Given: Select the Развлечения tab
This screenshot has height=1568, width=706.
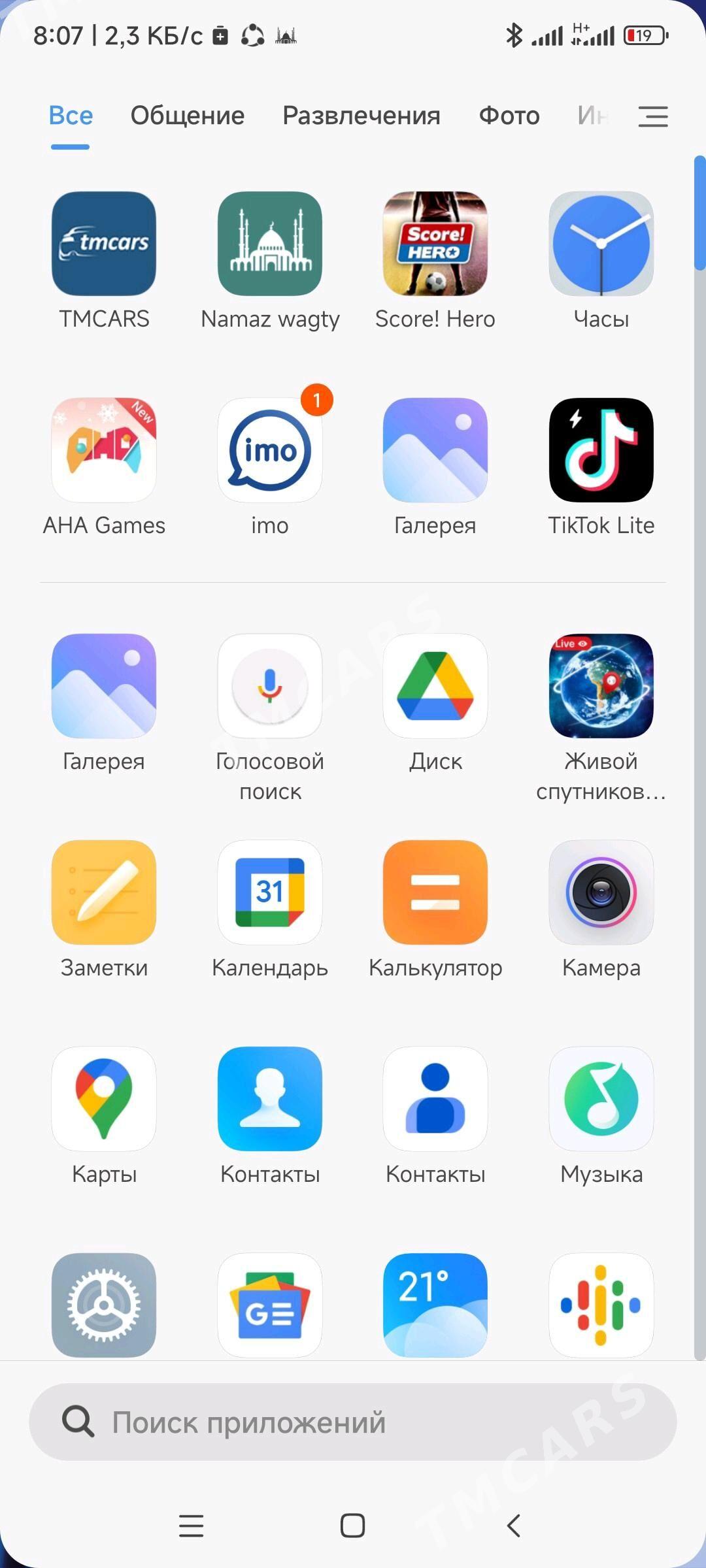Looking at the screenshot, I should (x=361, y=116).
